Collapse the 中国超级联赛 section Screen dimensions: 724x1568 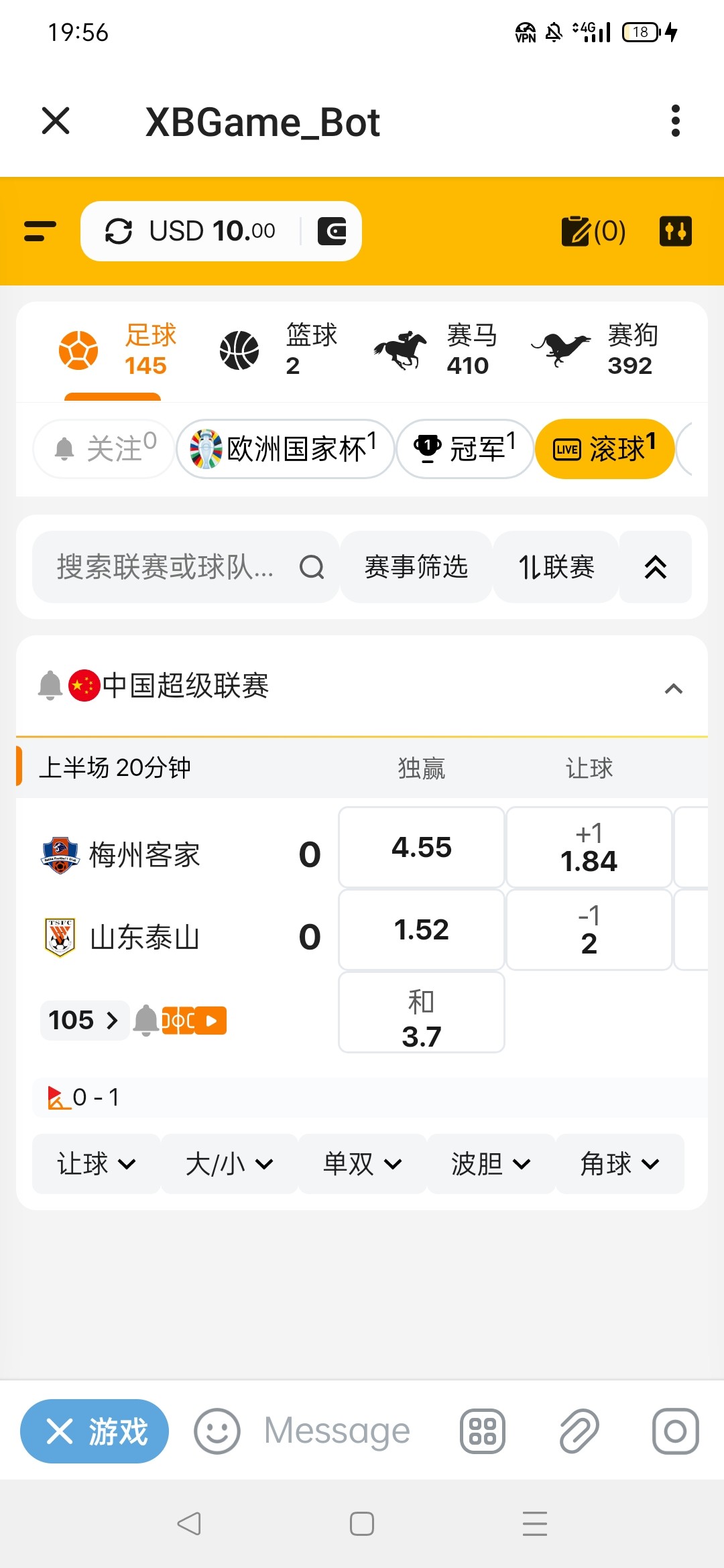(674, 688)
